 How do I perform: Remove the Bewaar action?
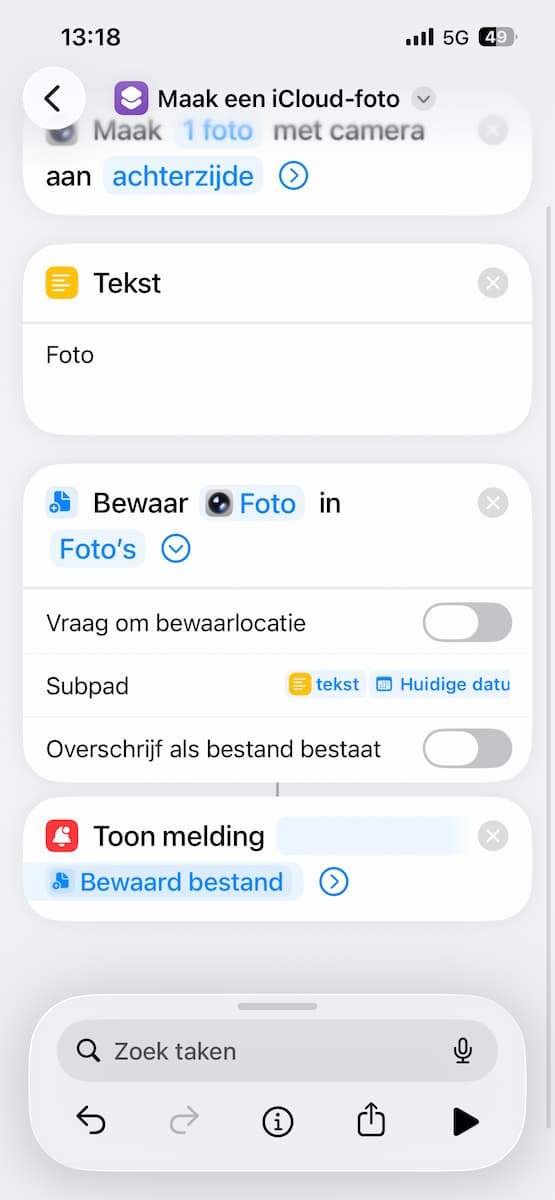492,503
